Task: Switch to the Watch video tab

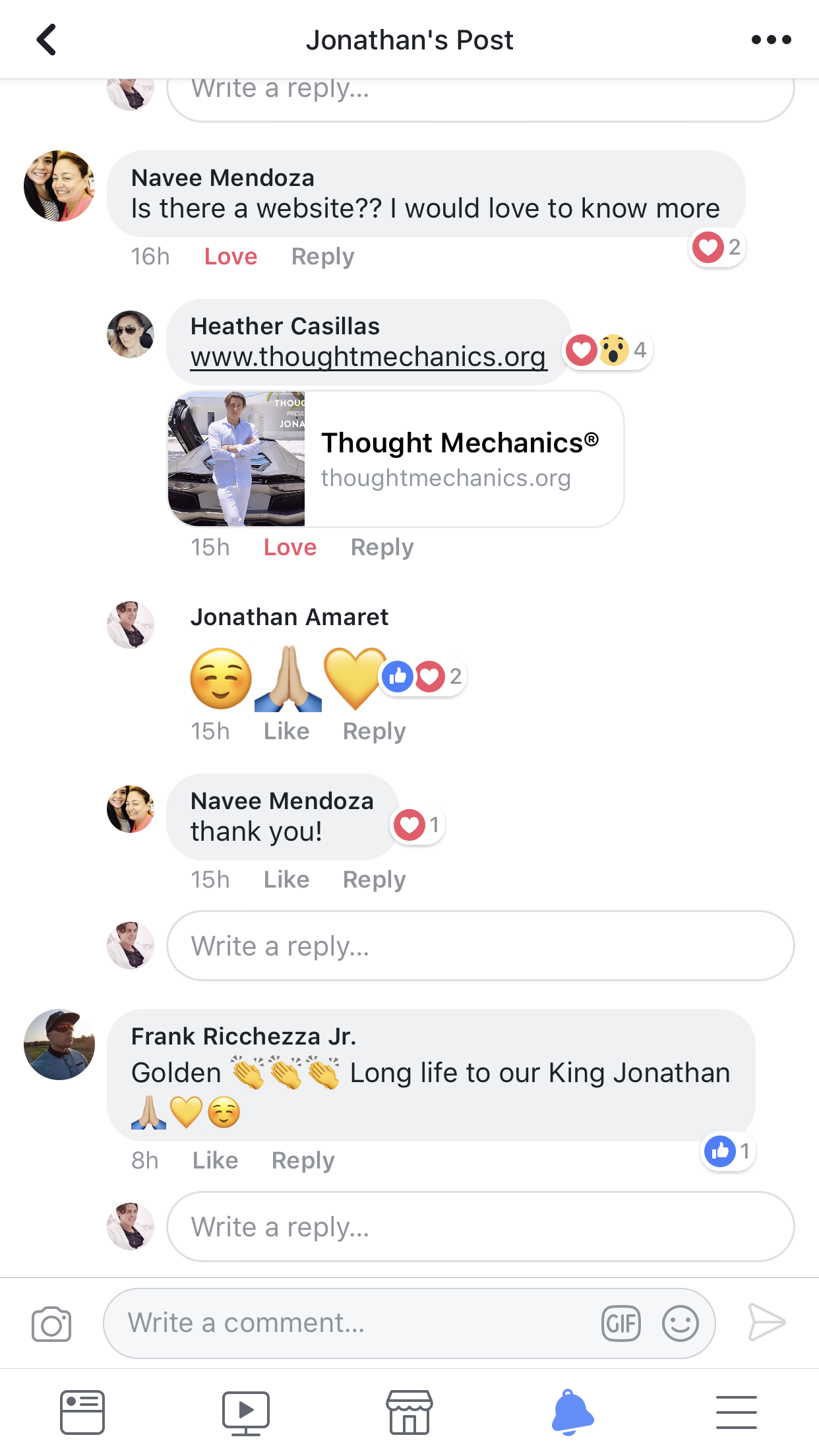Action: pos(246,1412)
